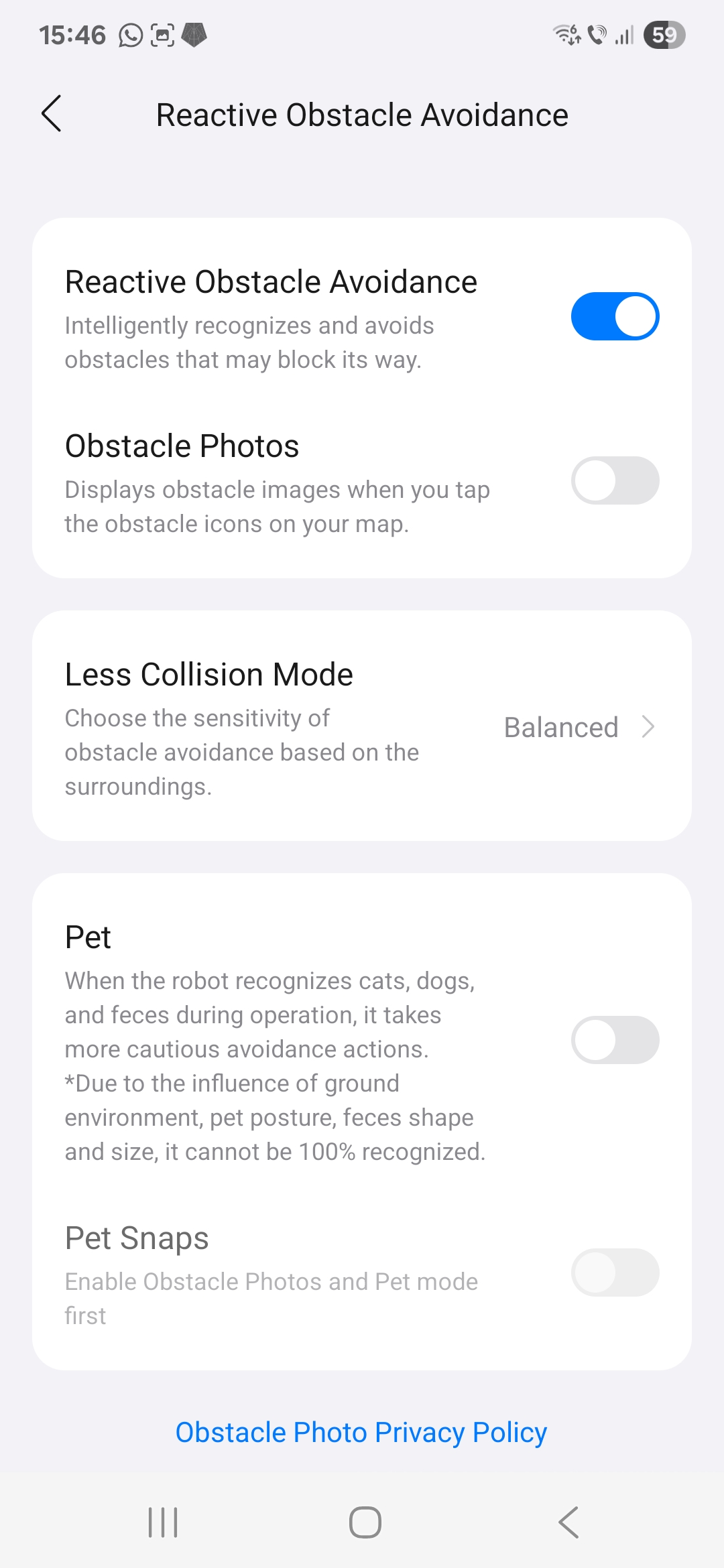This screenshot has height=1568, width=724.
Task: Switch on Pet recognition mode
Action: [x=615, y=1040]
